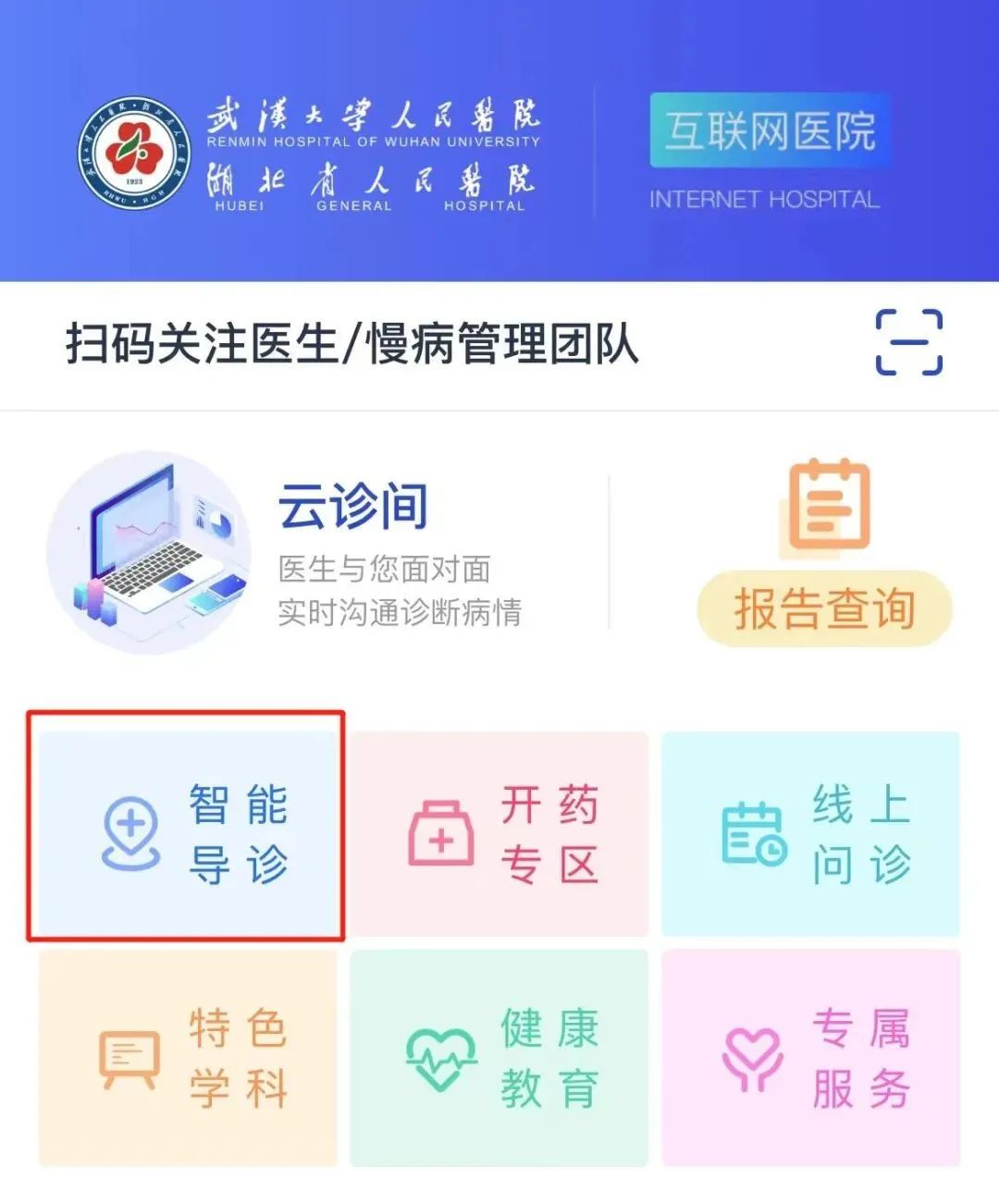Screen dimensions: 999x1204
Task: View 健康教育 health education
Action: coord(499,1057)
